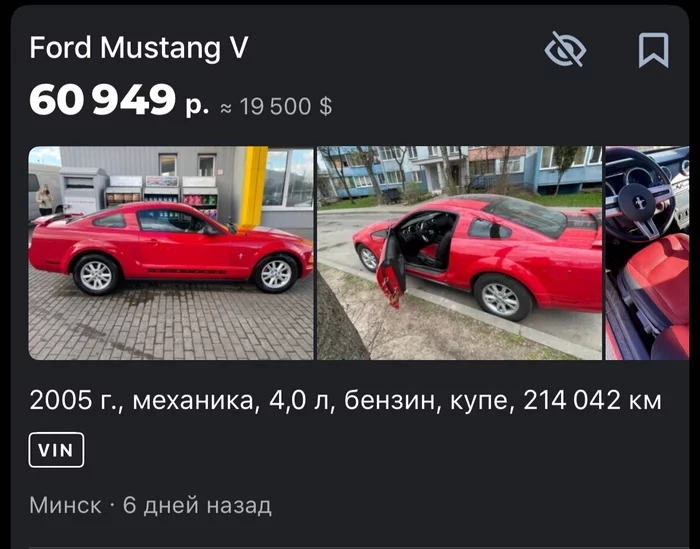Hide this Ford Mustang V listing
Screen dimensions: 700x549
pyautogui.click(x=565, y=49)
